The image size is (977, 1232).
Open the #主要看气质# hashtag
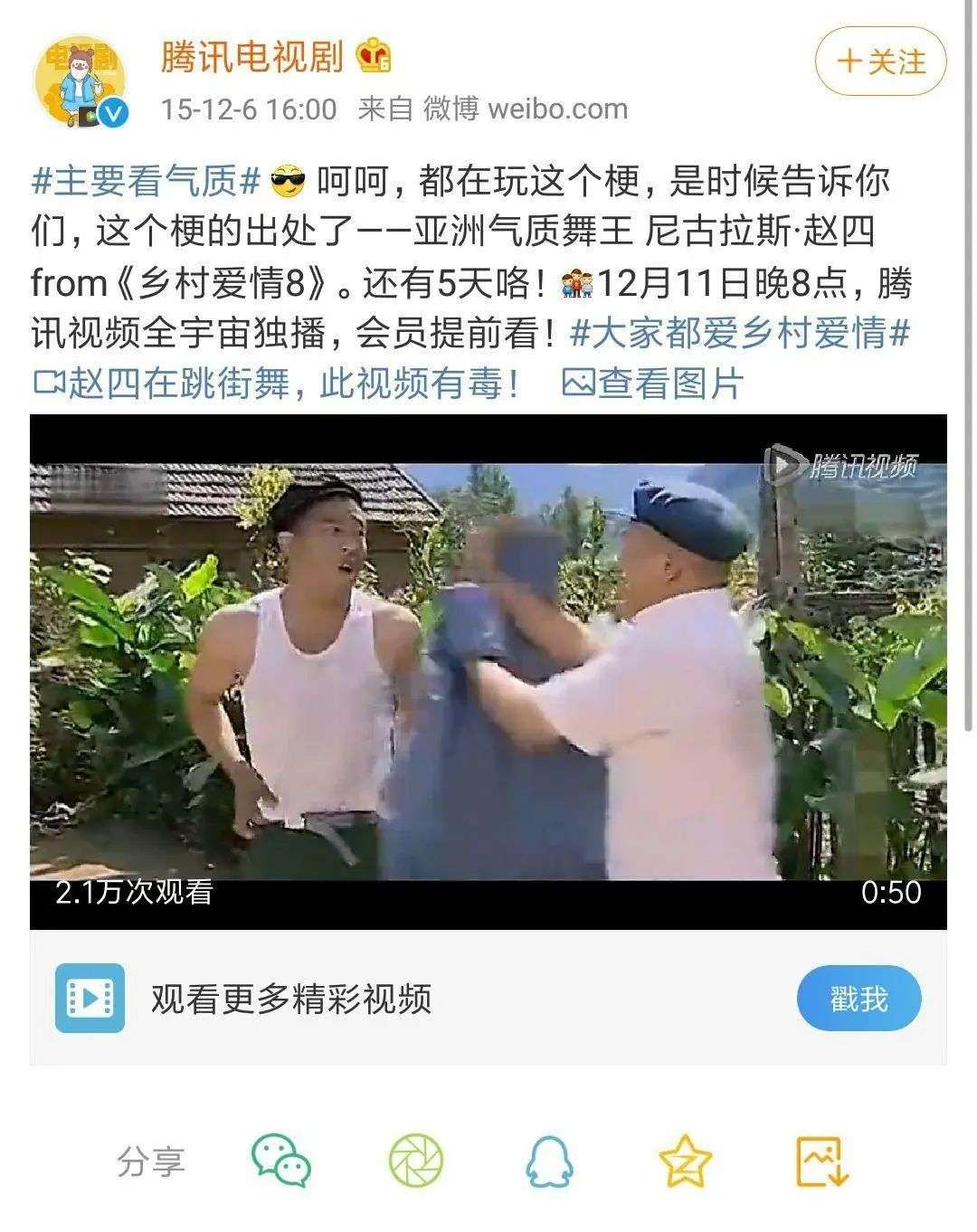point(146,180)
